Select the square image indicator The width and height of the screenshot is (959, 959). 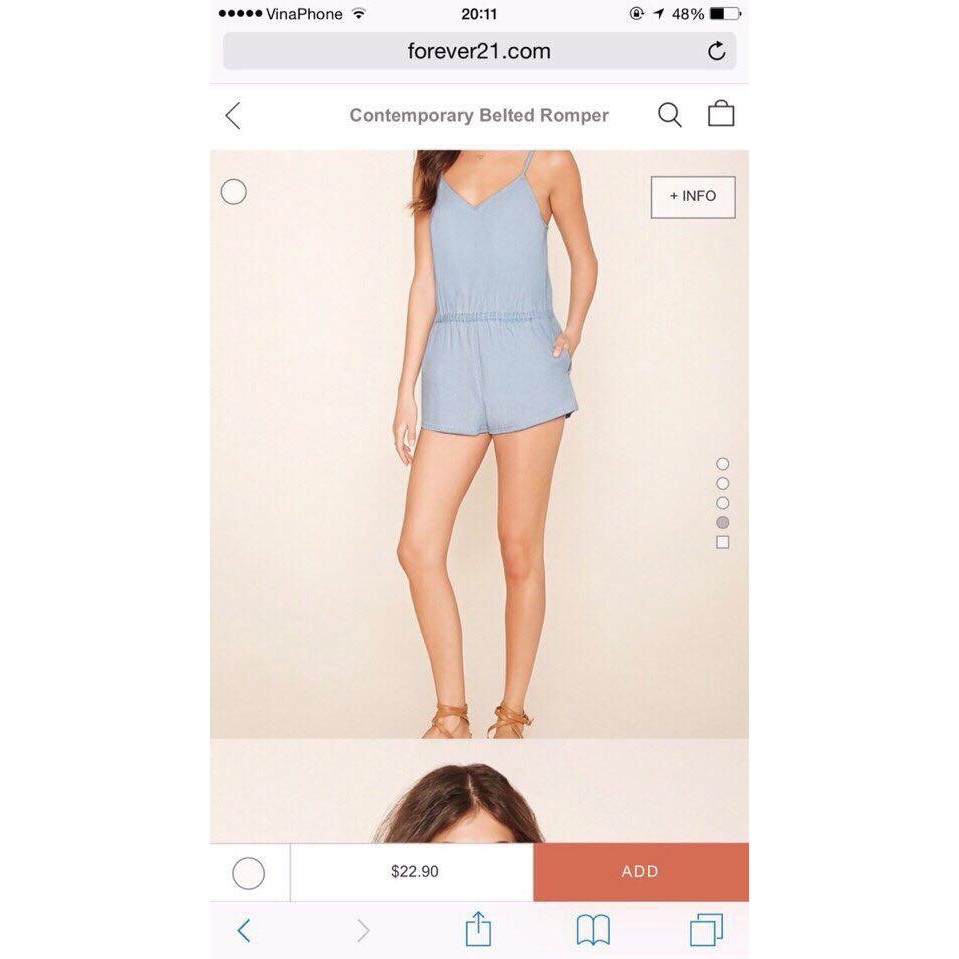(723, 542)
